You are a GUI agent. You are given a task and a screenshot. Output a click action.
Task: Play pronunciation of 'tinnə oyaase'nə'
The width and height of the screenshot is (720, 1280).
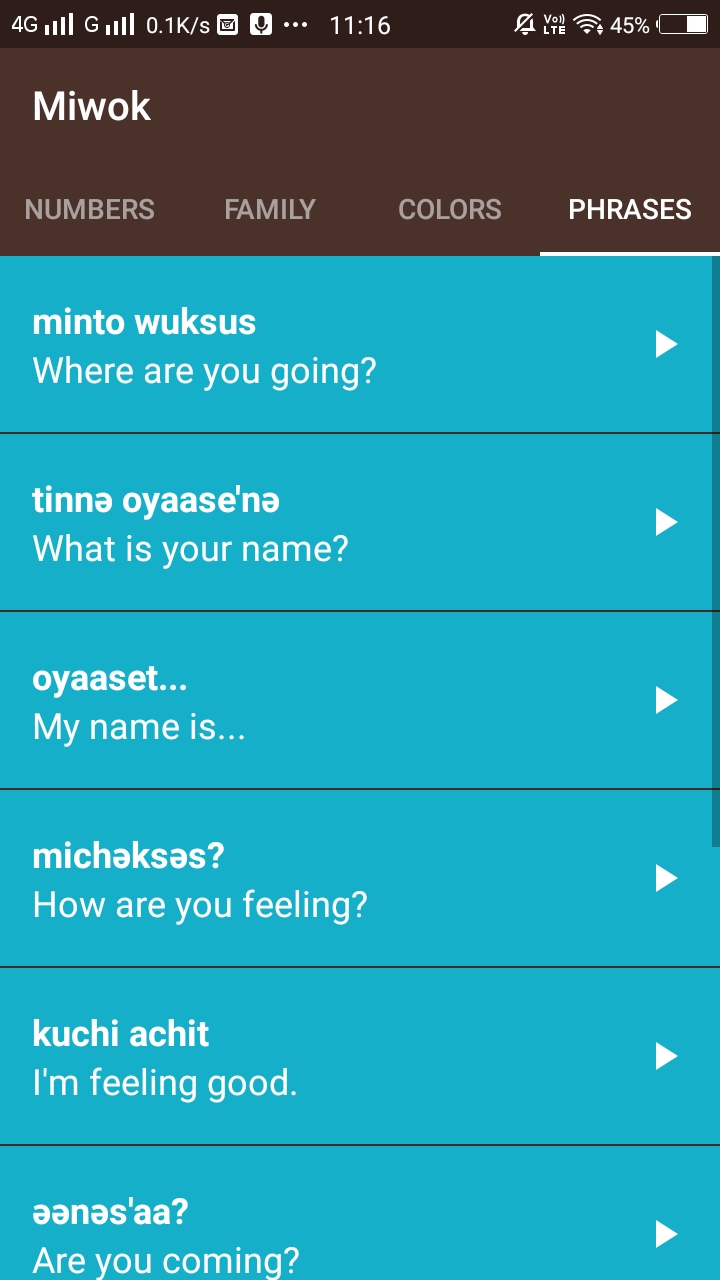[665, 521]
